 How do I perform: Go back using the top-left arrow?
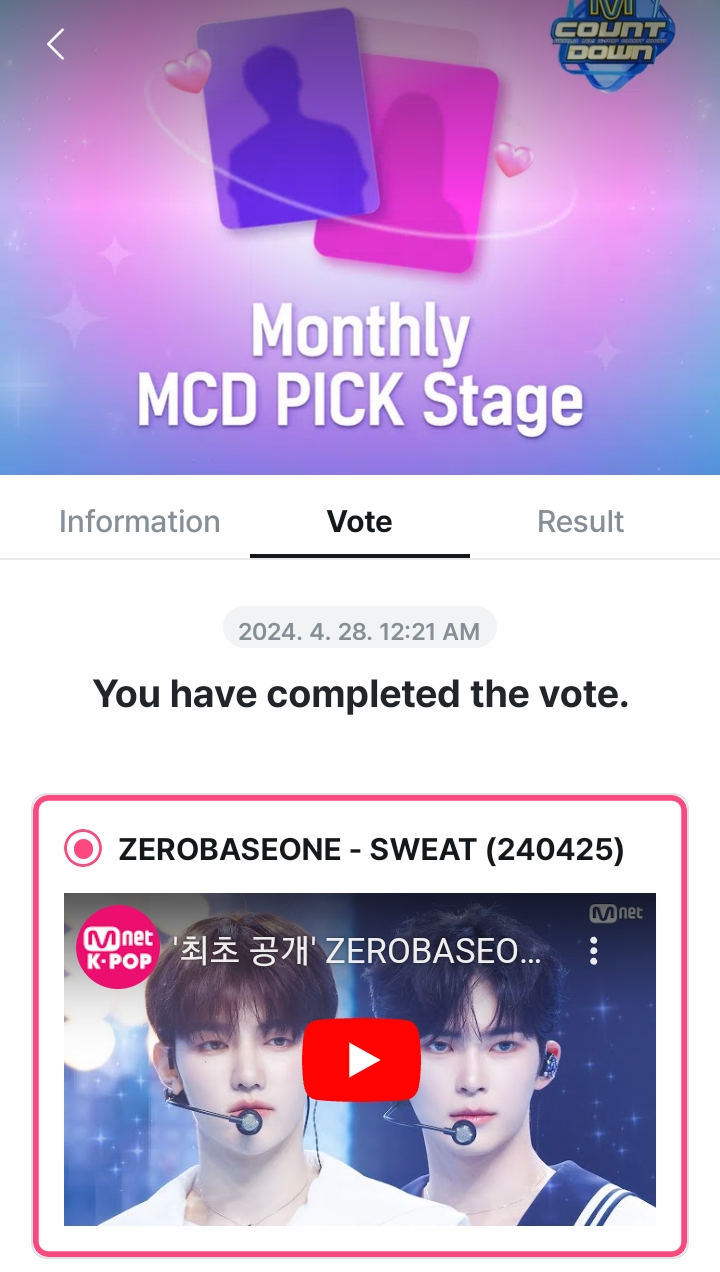point(56,44)
